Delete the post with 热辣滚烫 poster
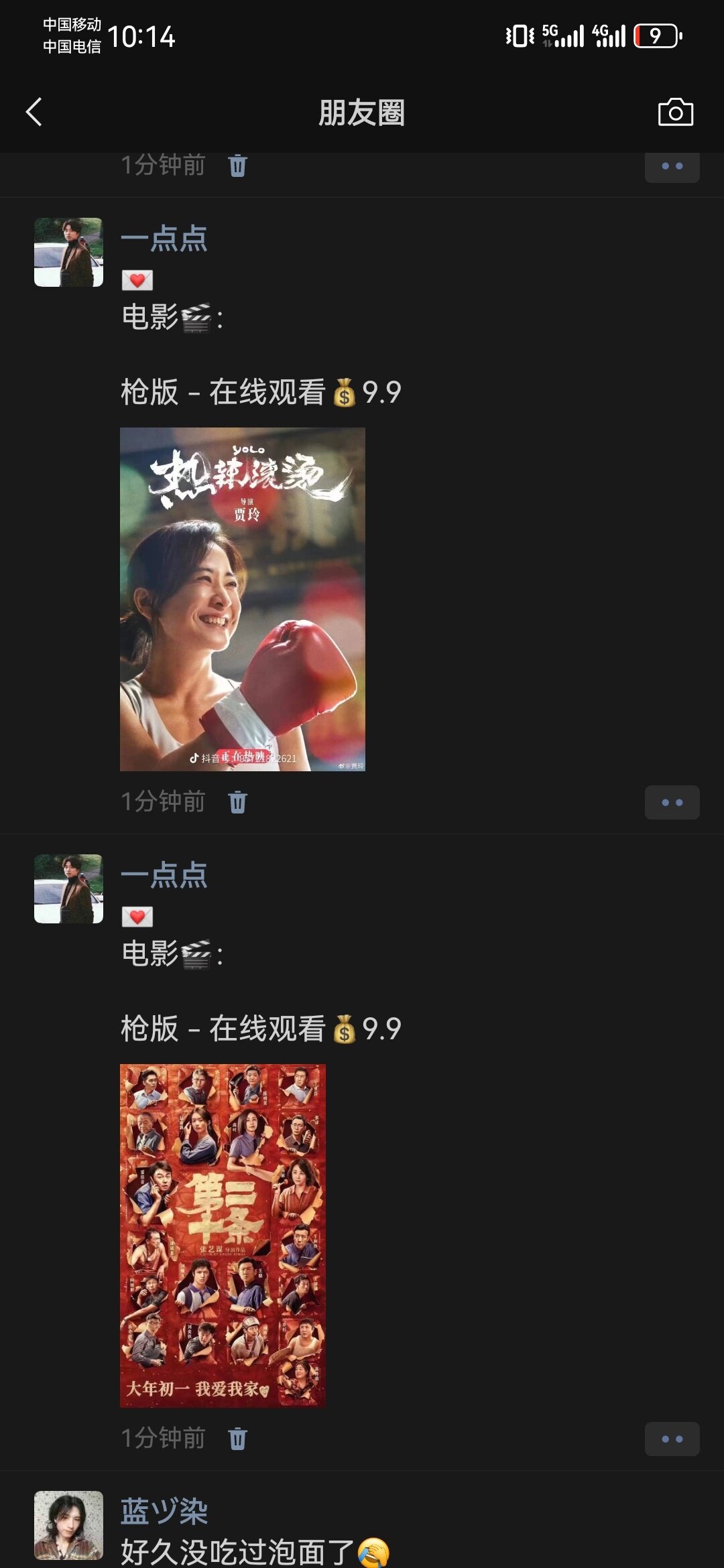This screenshot has width=724, height=1568. [237, 802]
